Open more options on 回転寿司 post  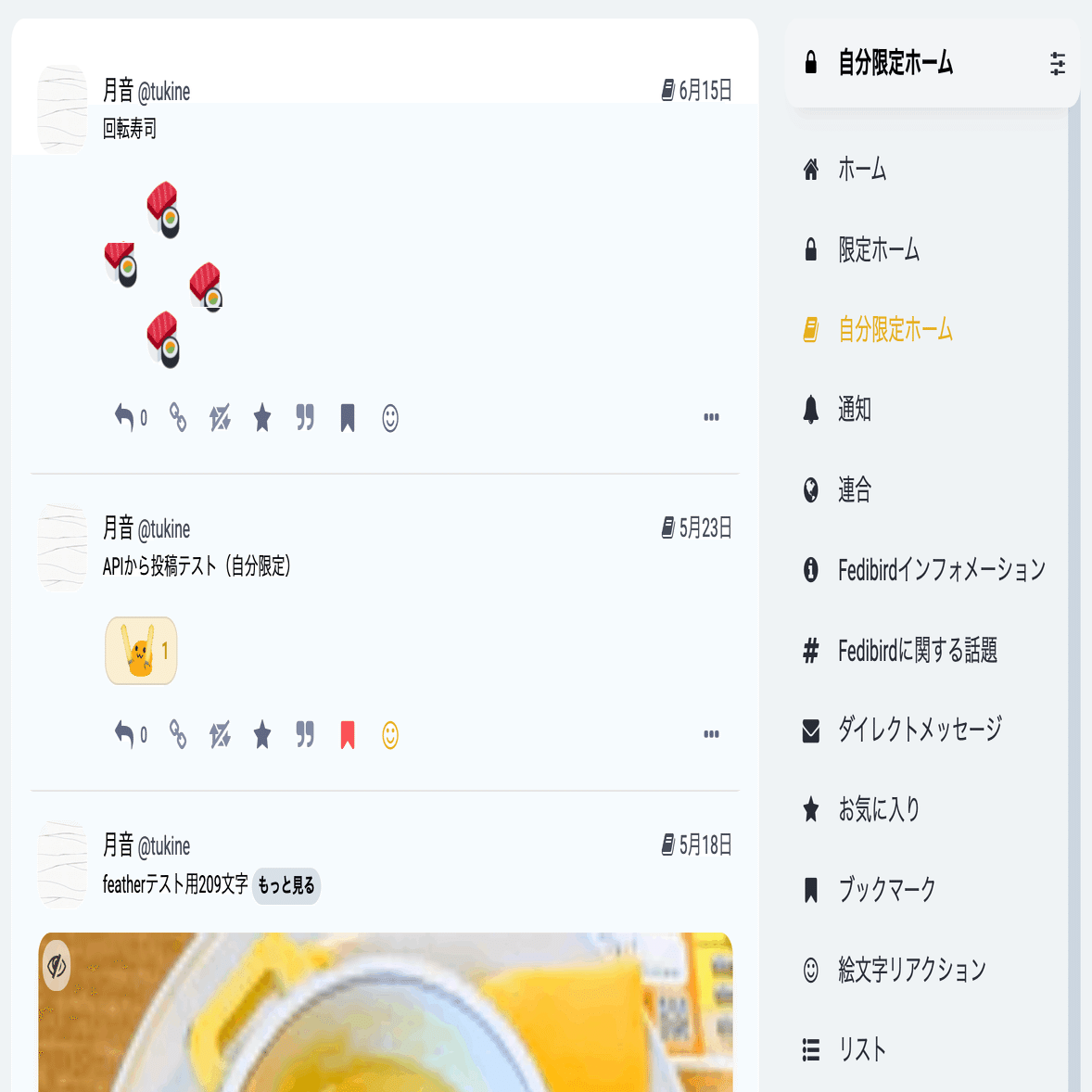coord(711,417)
